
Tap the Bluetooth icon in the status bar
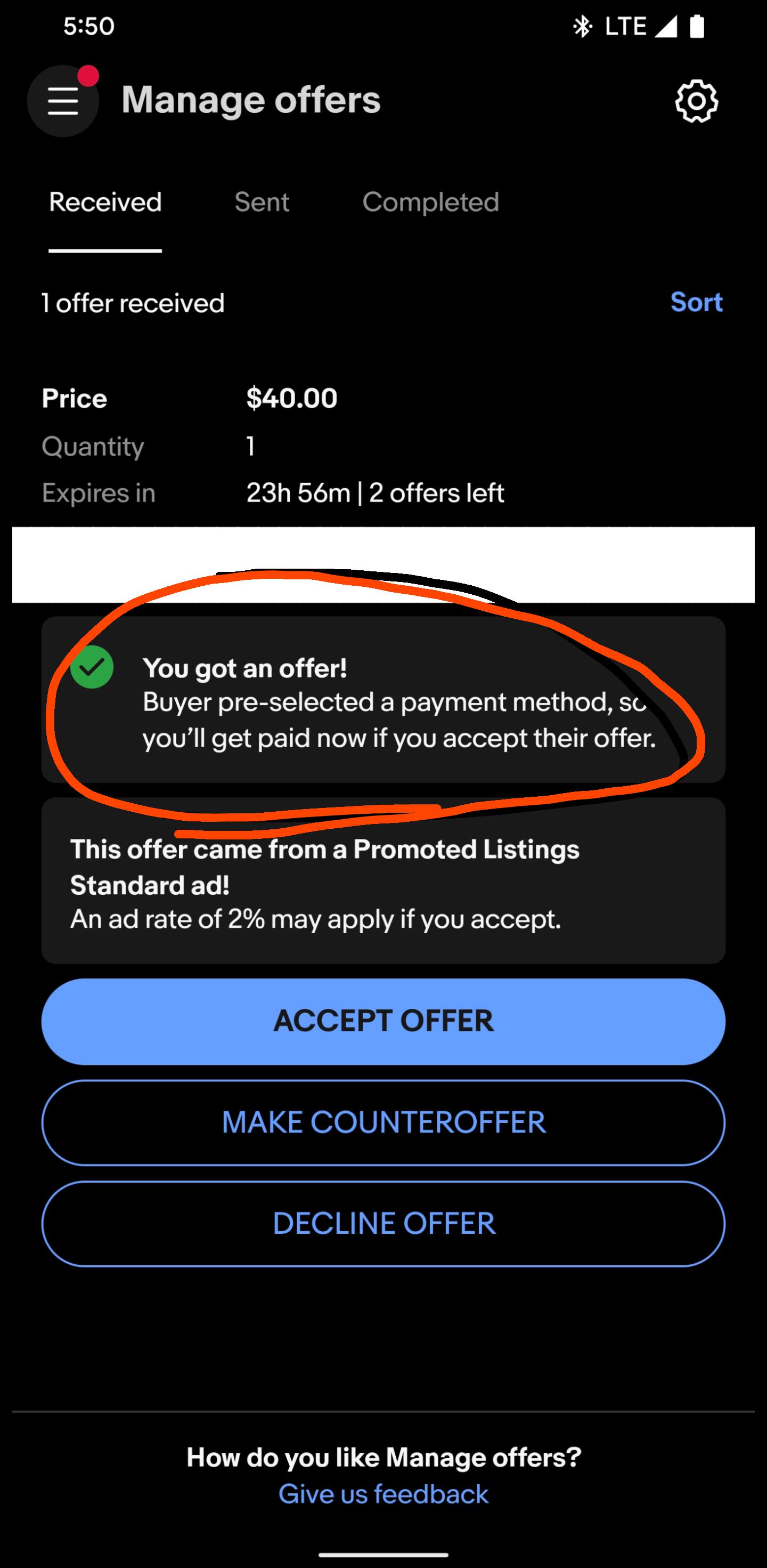(x=582, y=26)
